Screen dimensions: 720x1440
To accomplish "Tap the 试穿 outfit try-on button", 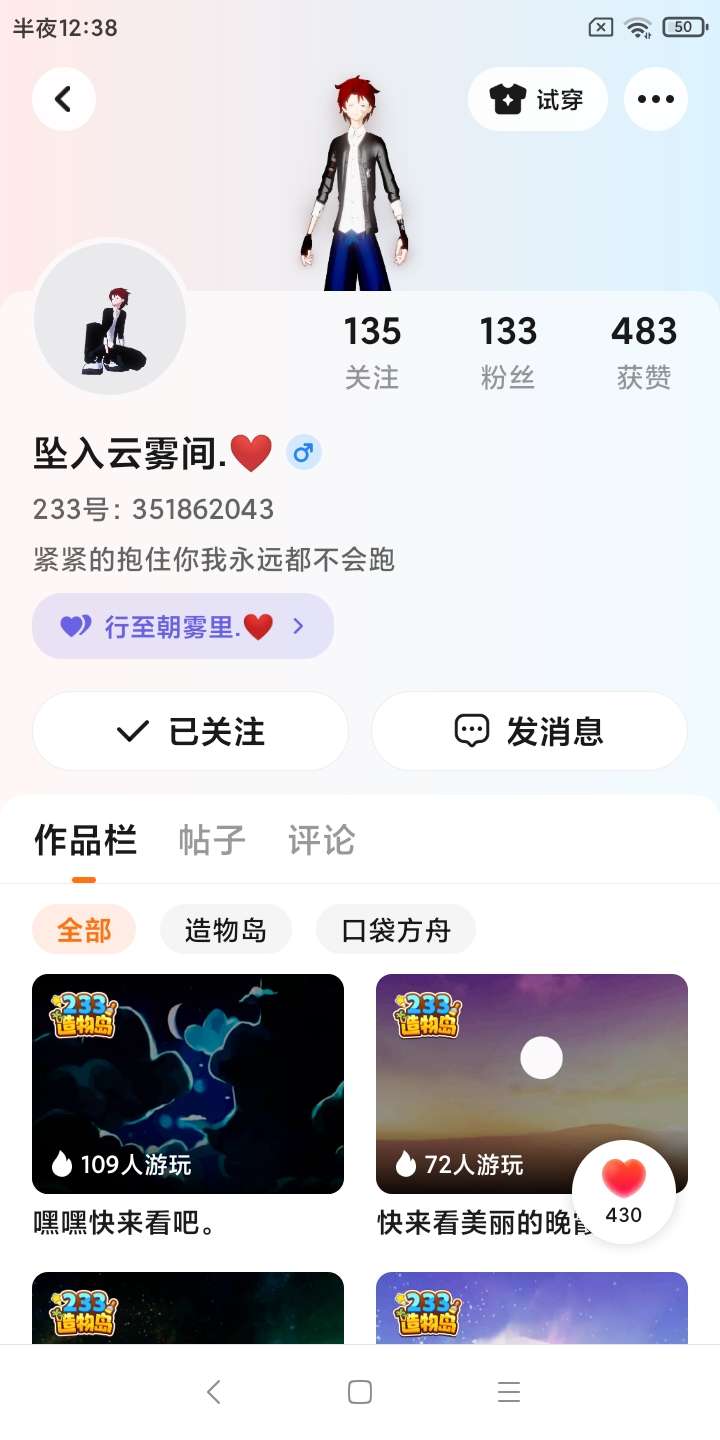I will pos(537,99).
